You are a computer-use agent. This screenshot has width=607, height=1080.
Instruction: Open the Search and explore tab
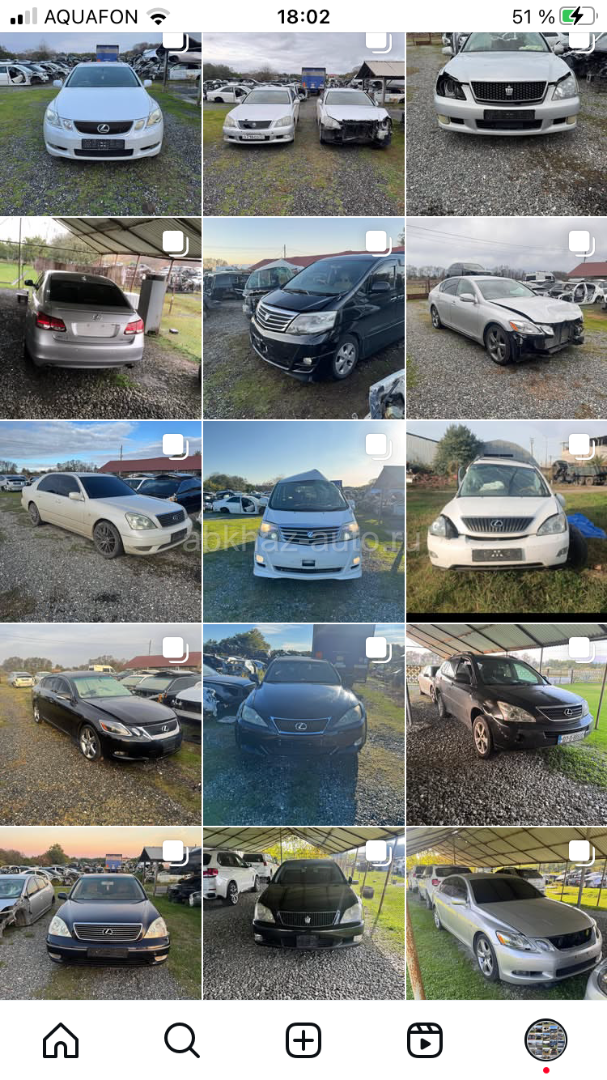[x=182, y=1041]
